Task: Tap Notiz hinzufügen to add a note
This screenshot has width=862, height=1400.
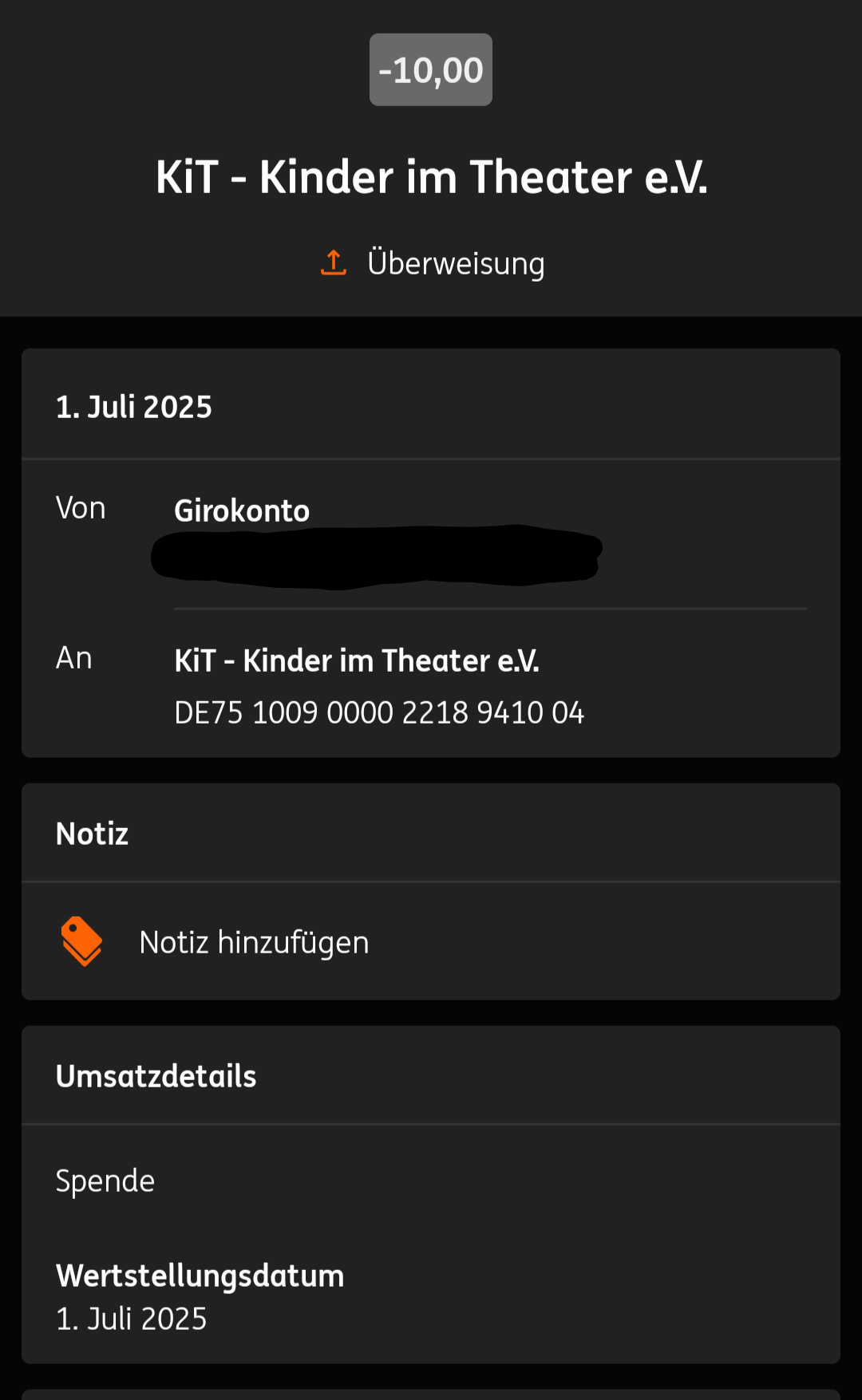Action: point(254,942)
